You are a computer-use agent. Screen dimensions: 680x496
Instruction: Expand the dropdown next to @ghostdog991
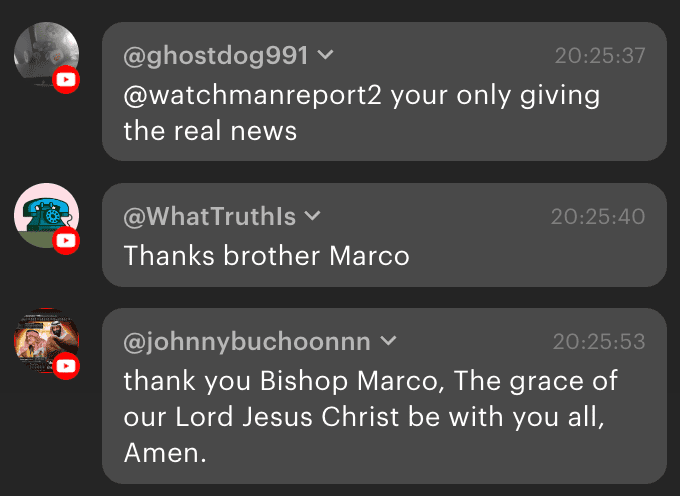[325, 56]
